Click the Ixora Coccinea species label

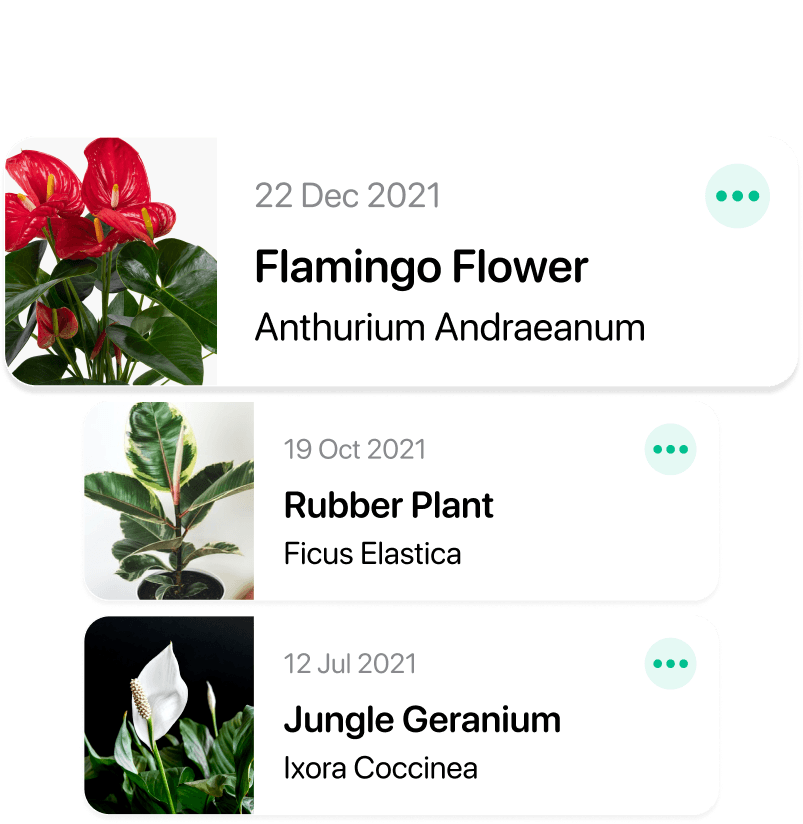click(381, 769)
